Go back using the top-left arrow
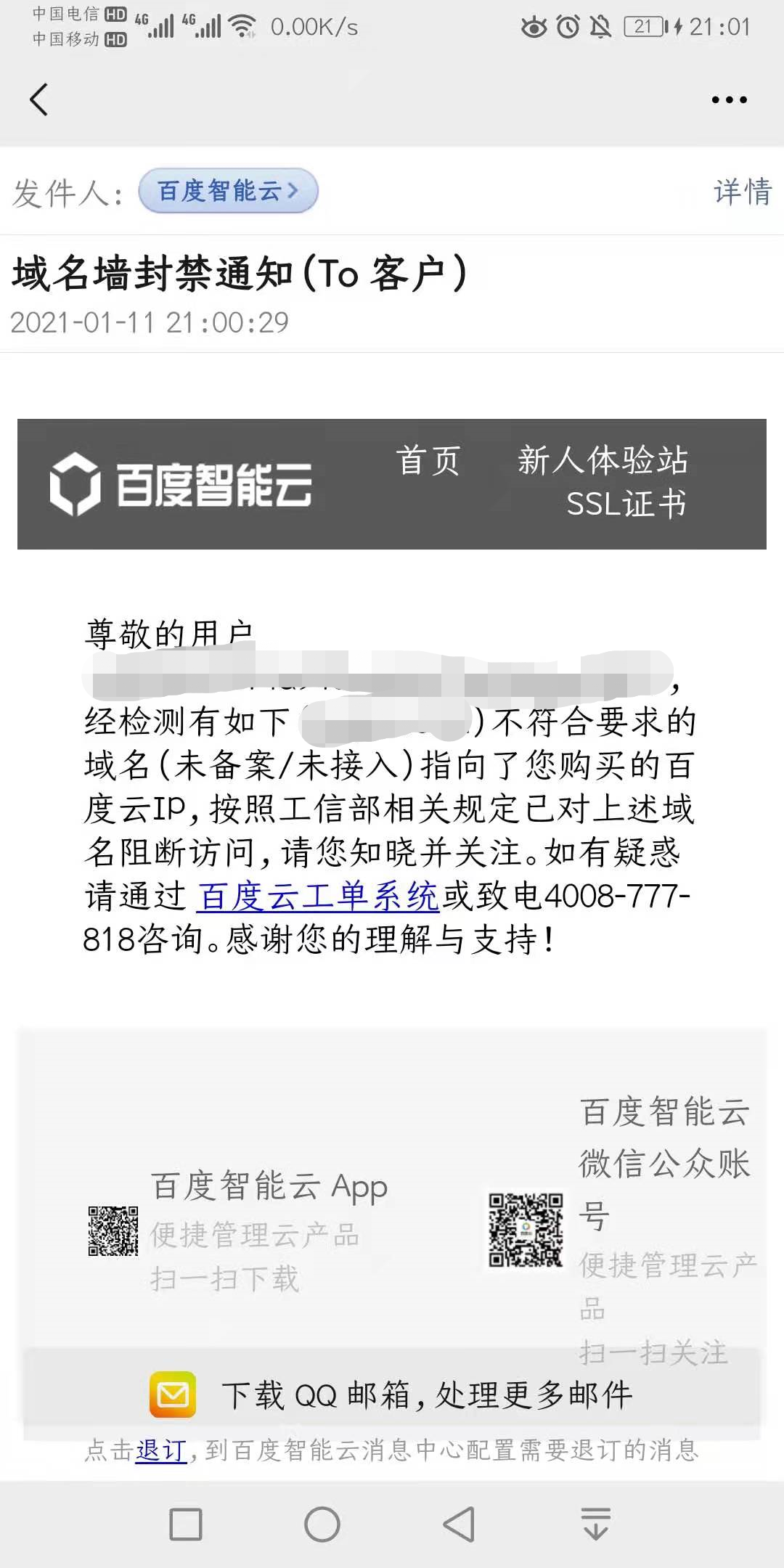This screenshot has width=784, height=1568. [x=39, y=99]
